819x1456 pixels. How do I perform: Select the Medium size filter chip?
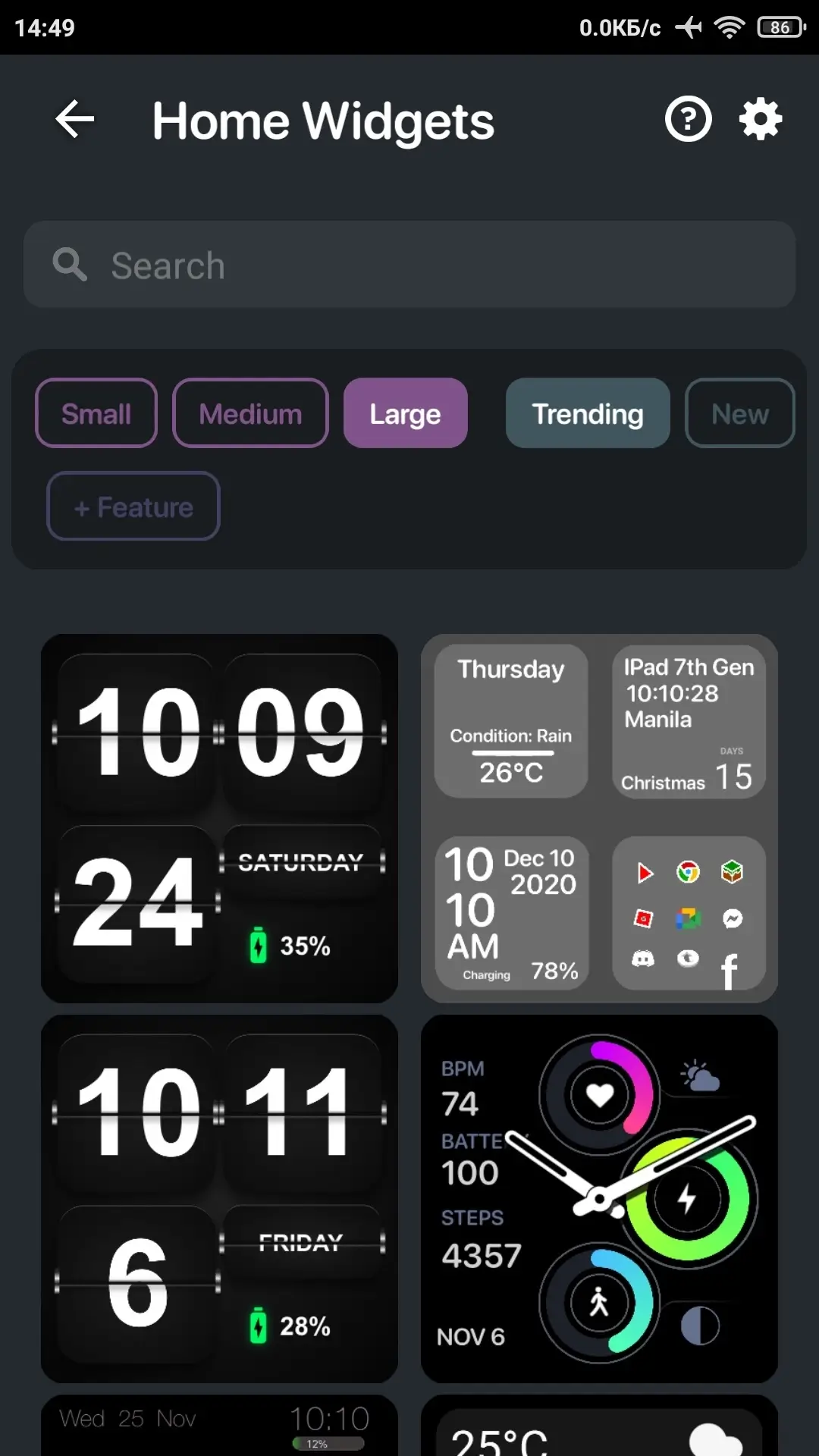pyautogui.click(x=250, y=413)
